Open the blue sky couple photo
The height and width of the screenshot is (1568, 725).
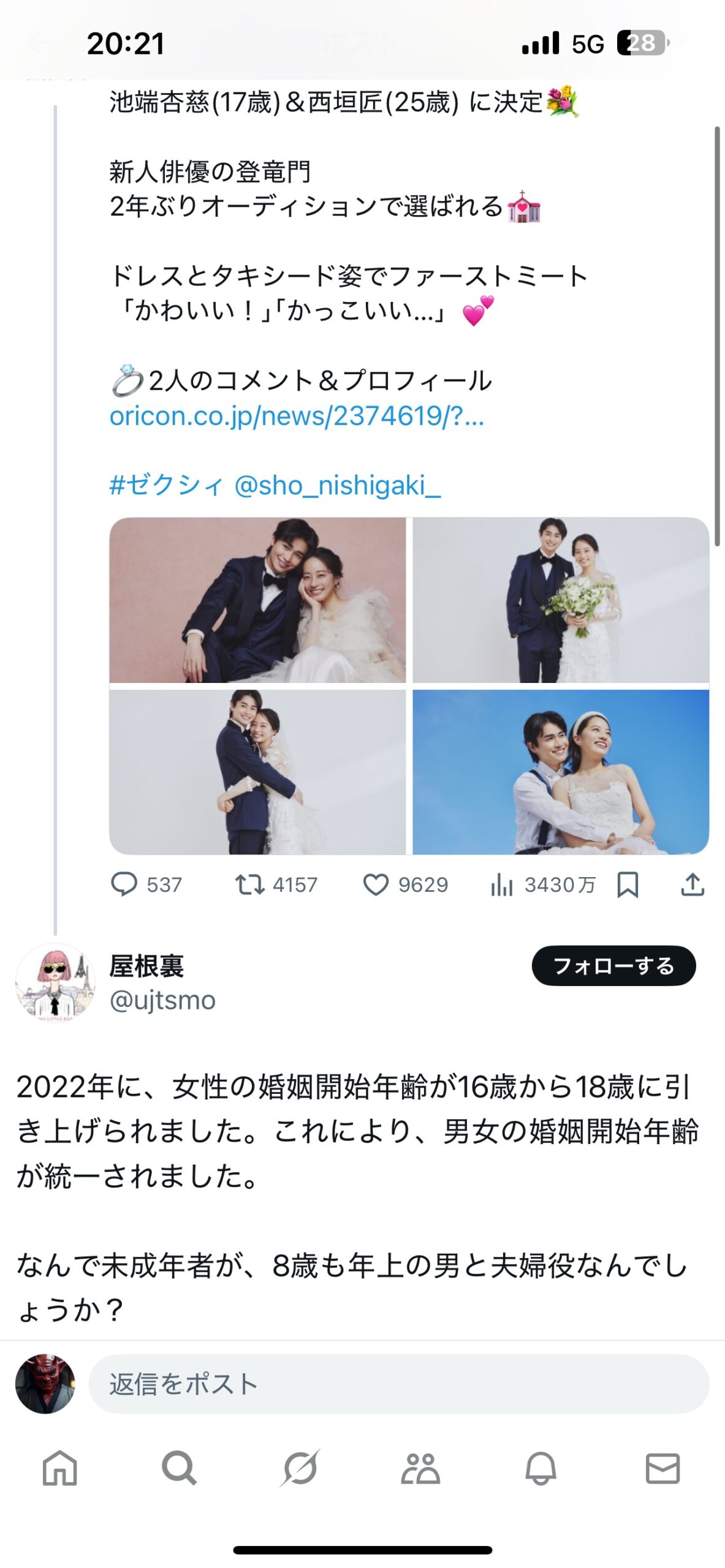tap(560, 772)
